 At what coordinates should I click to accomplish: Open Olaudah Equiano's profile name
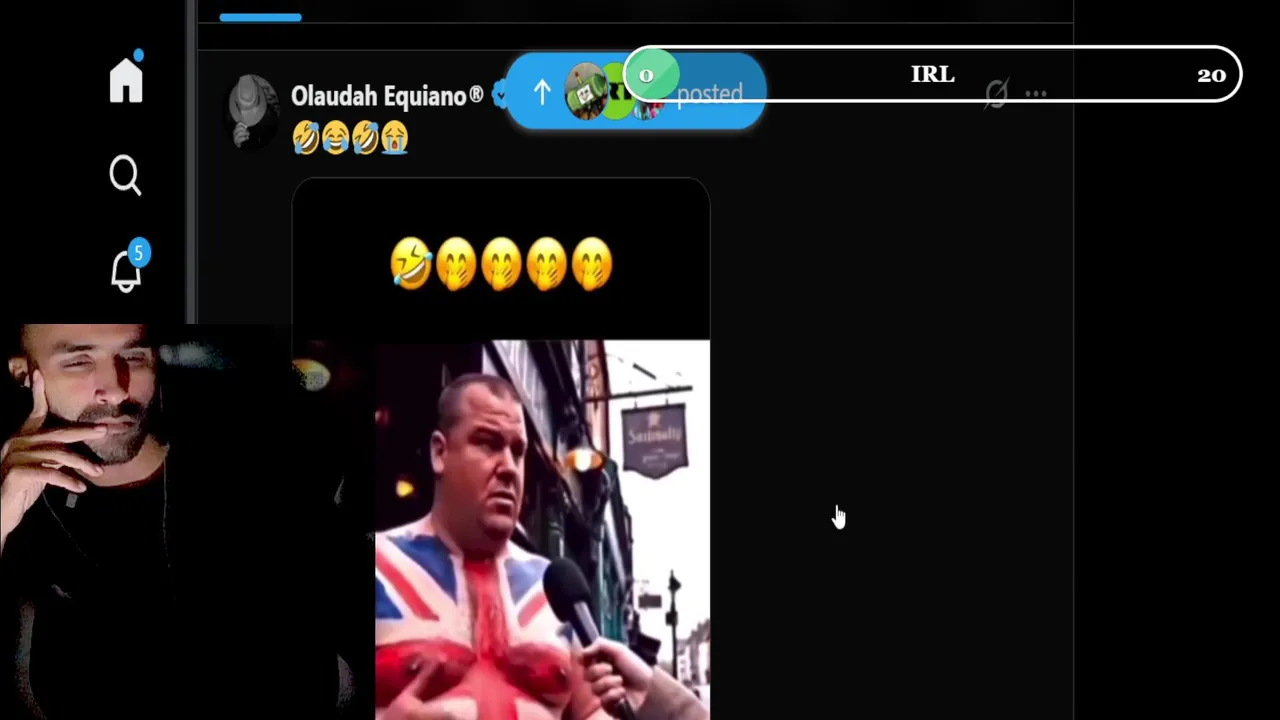point(386,96)
